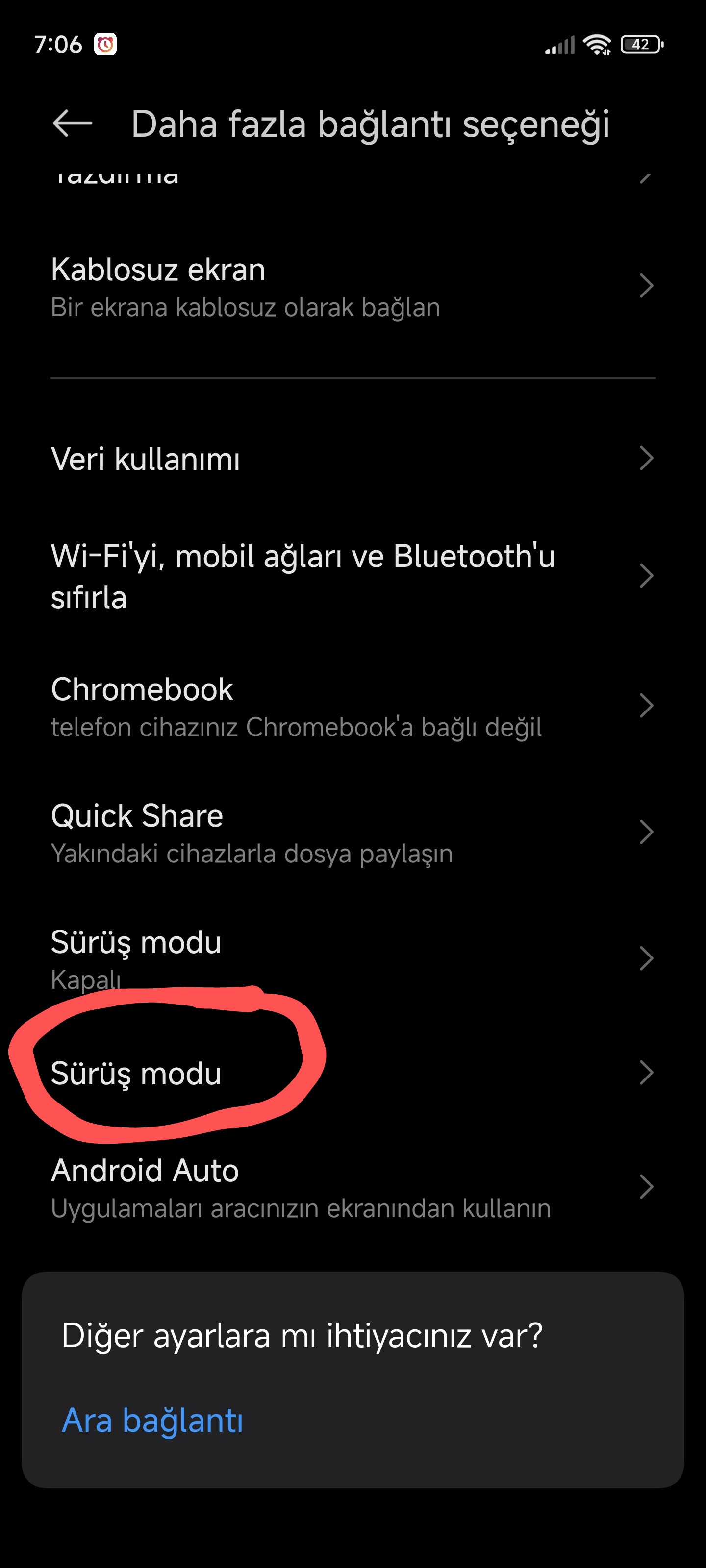Open Android Auto settings
Viewport: 706px width, 1568px height.
(352, 1187)
